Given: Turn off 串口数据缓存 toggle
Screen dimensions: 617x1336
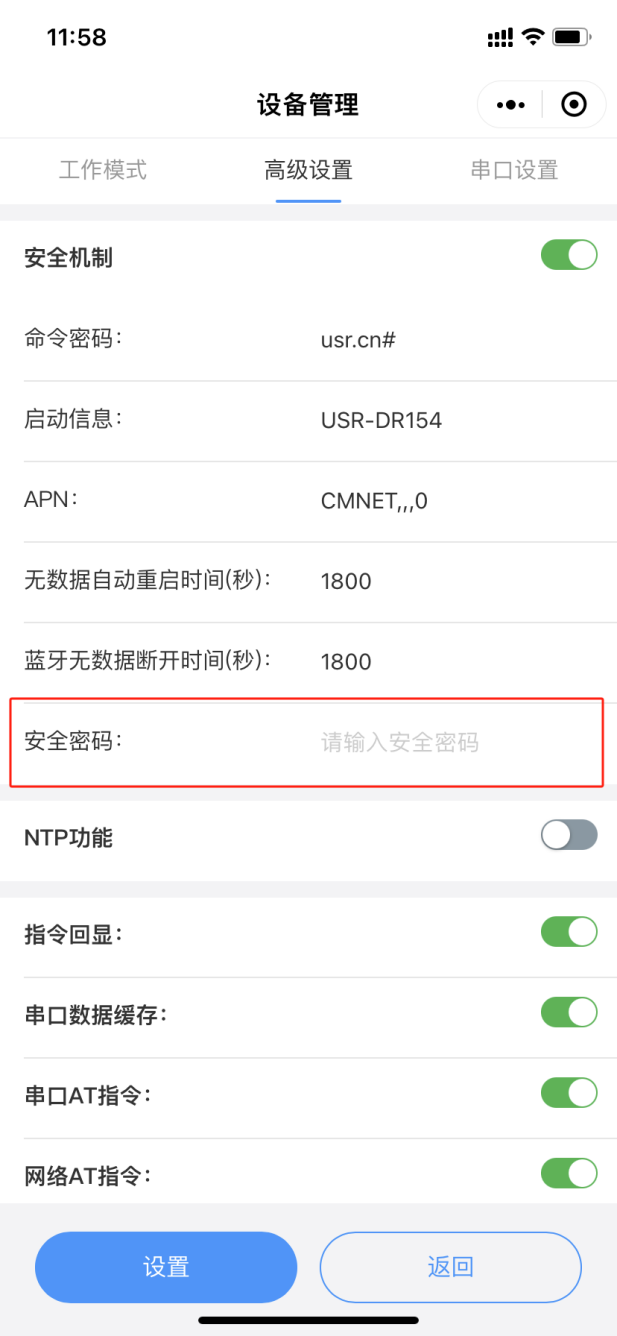Looking at the screenshot, I should (x=568, y=1012).
